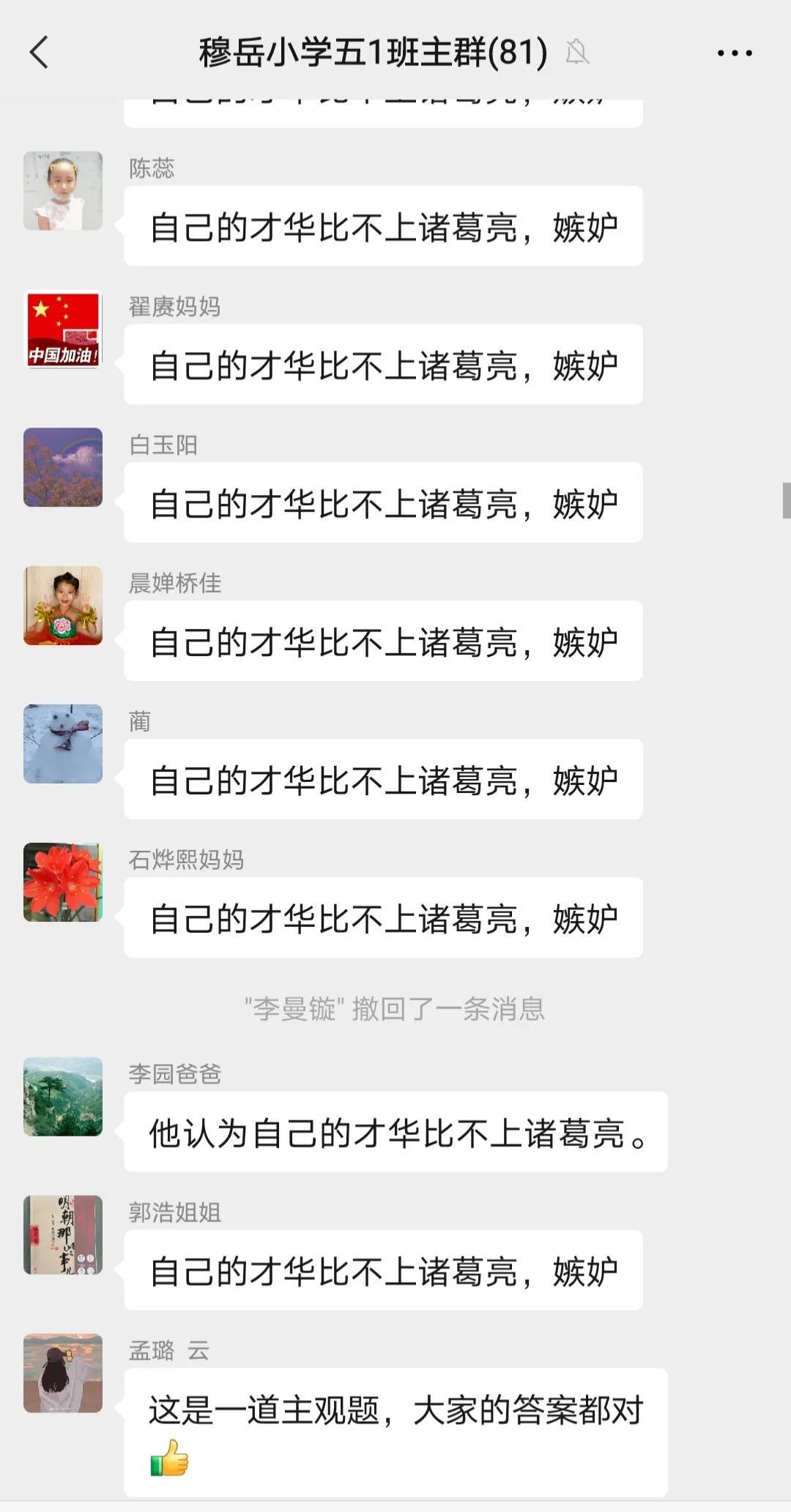Open 陈蕊's profile avatar
This screenshot has width=791, height=1512.
point(63,191)
